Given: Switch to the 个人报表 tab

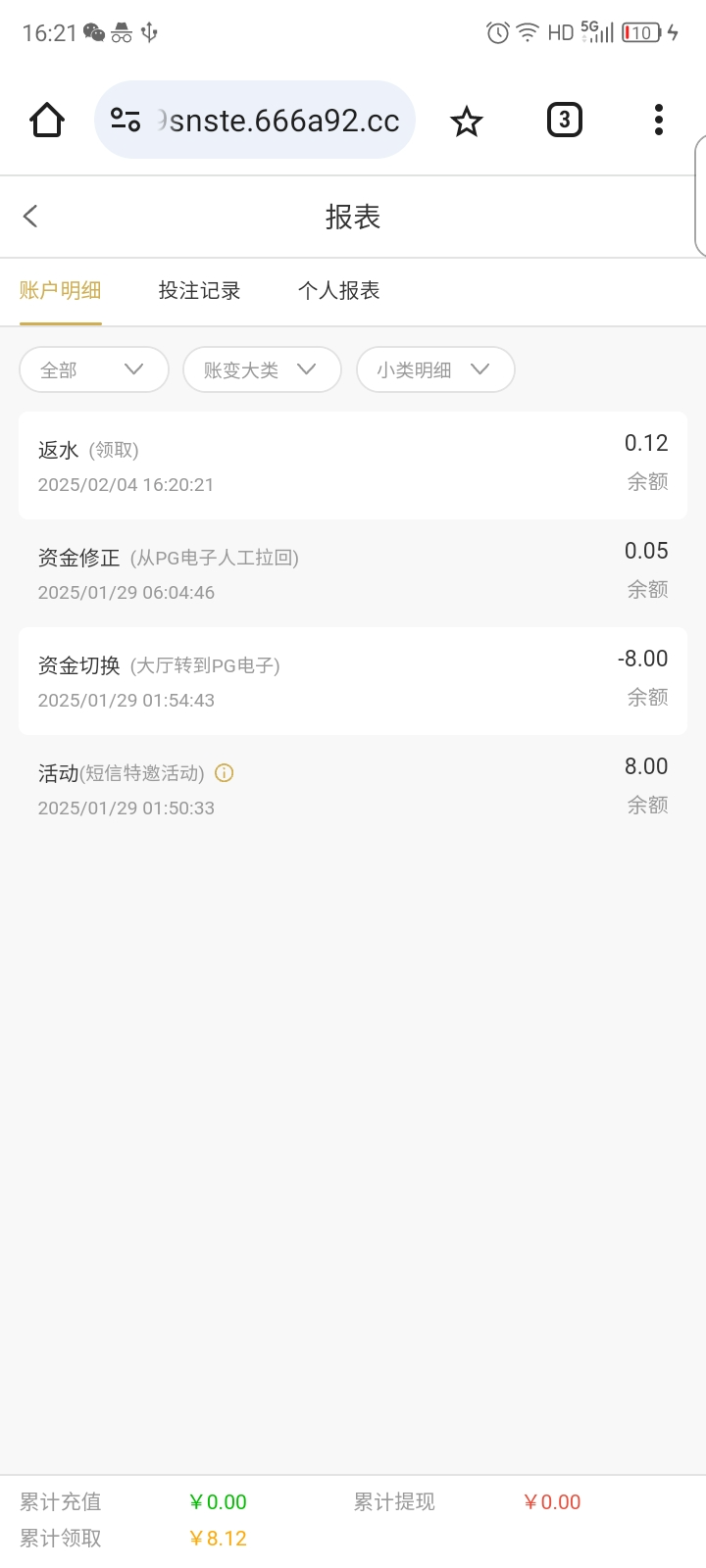Looking at the screenshot, I should [339, 291].
